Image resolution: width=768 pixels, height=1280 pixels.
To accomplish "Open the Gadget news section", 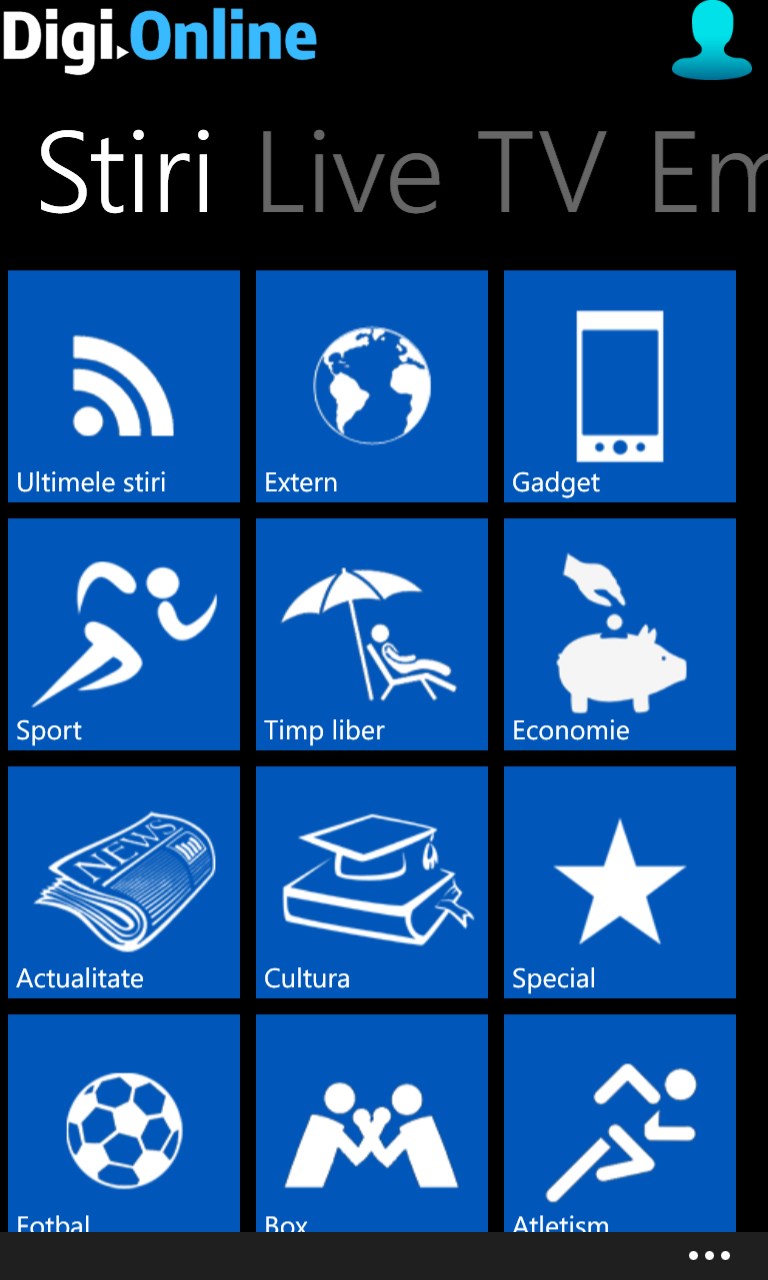I will click(x=619, y=385).
